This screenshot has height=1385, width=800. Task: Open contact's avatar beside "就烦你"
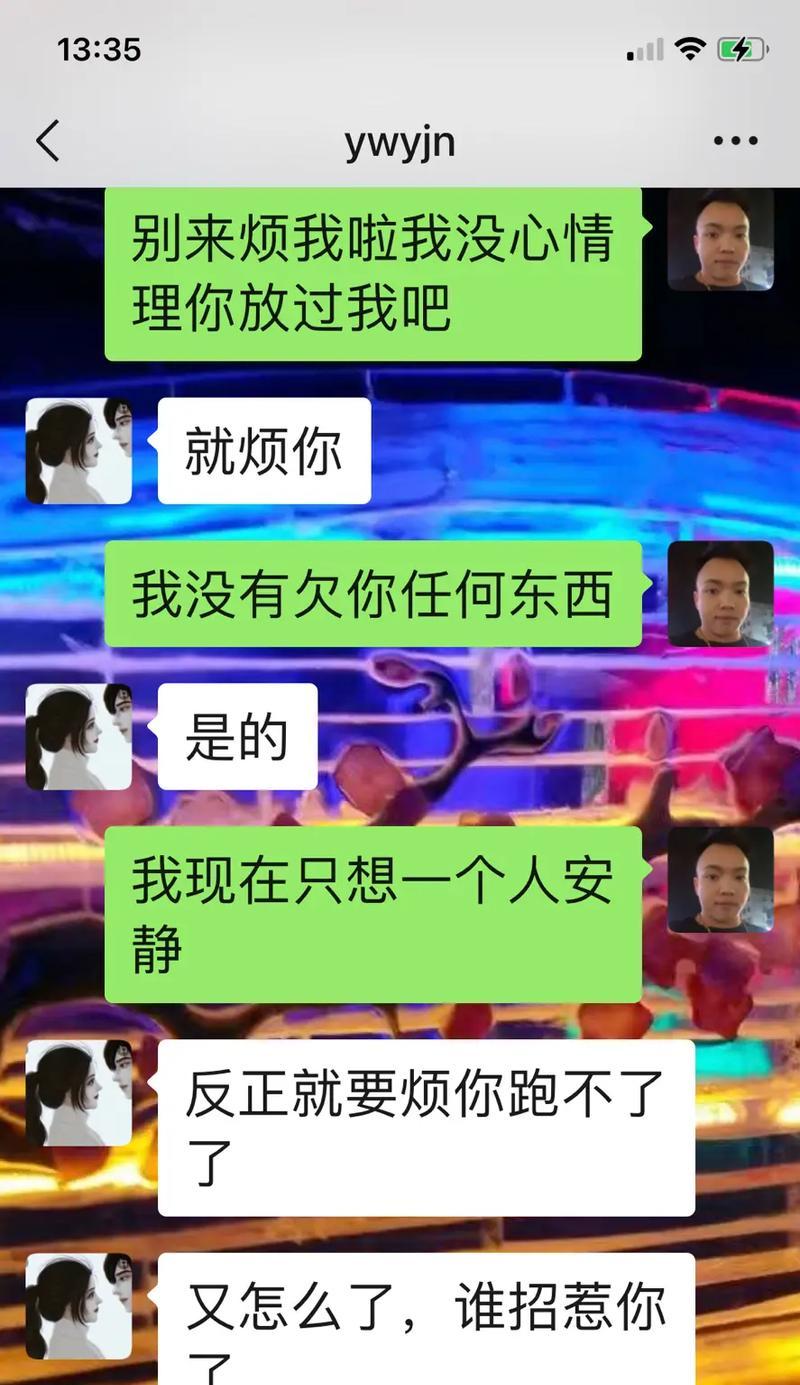[78, 451]
